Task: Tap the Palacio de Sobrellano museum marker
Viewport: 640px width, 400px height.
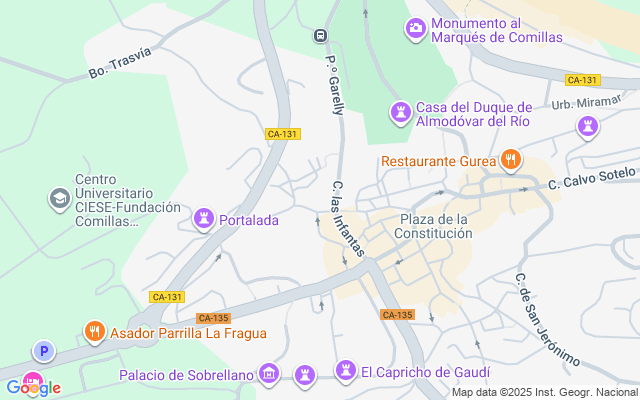Action: (267, 373)
